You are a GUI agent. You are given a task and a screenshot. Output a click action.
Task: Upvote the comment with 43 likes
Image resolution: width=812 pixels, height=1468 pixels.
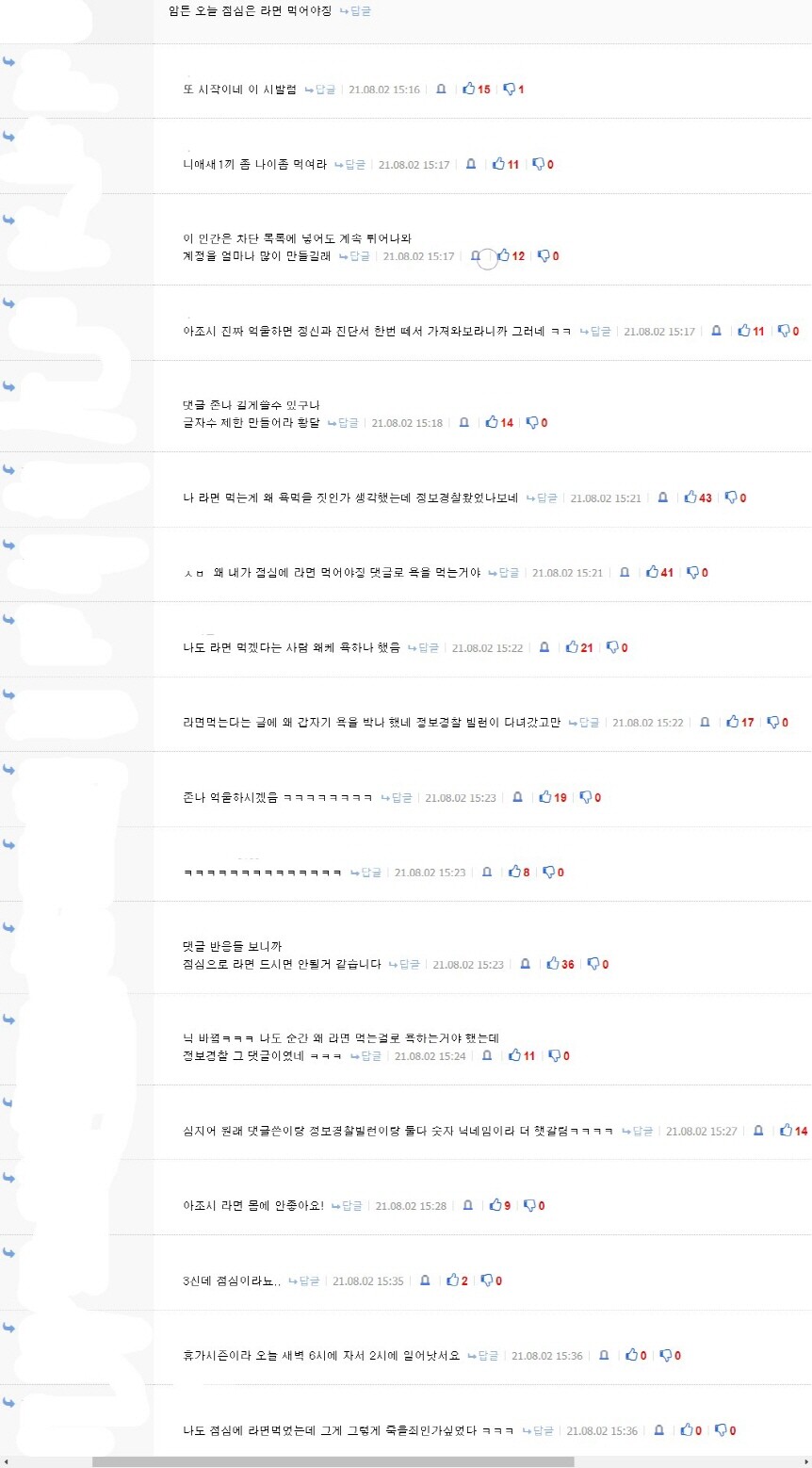point(698,497)
